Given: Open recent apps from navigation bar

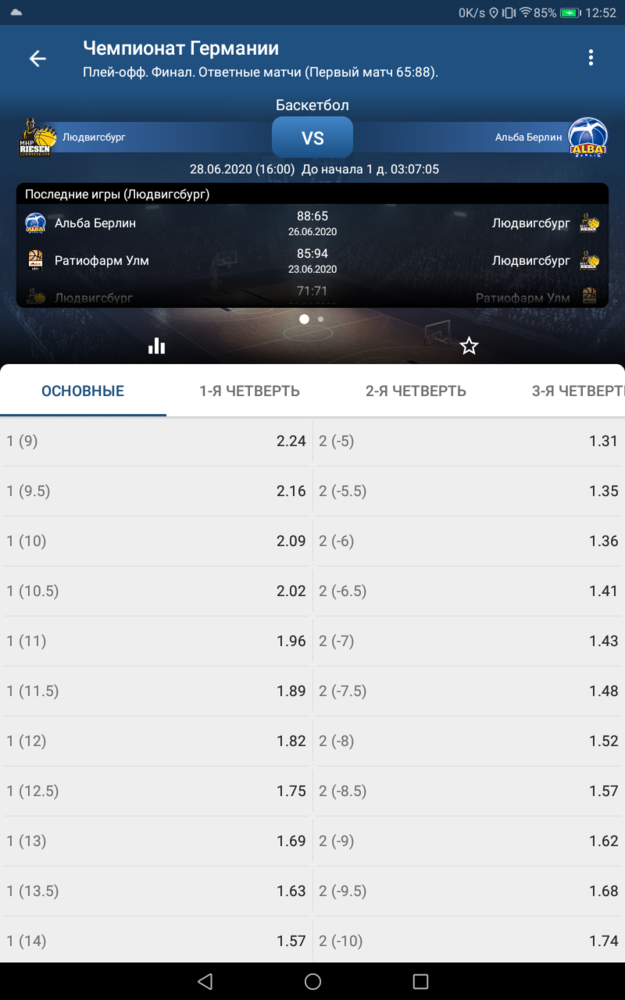Looking at the screenshot, I should 420,981.
